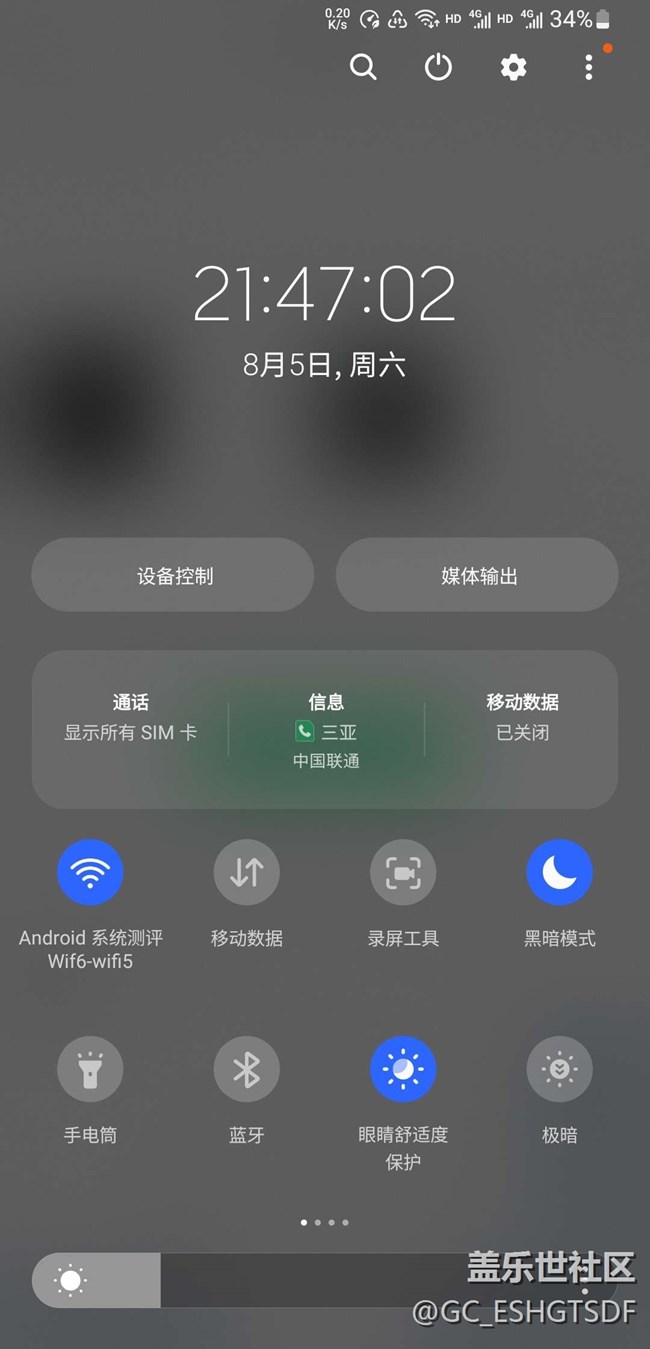Open the three-dot overflow menu
This screenshot has height=1349, width=650.
coord(588,67)
